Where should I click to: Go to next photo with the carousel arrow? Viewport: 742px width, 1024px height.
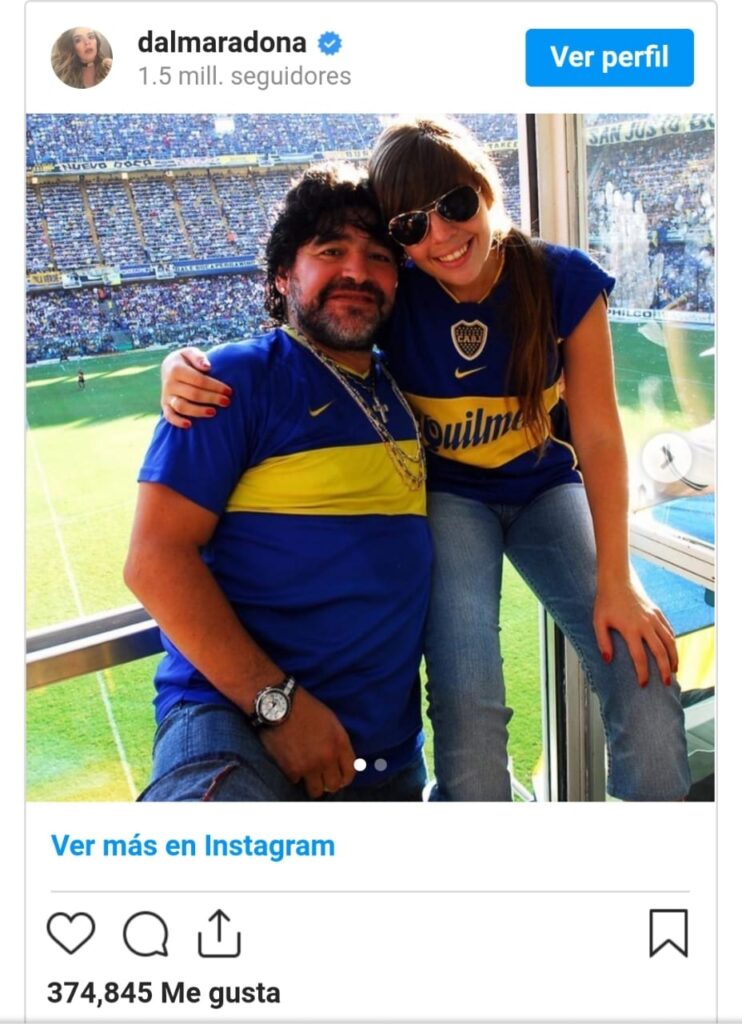(x=666, y=458)
